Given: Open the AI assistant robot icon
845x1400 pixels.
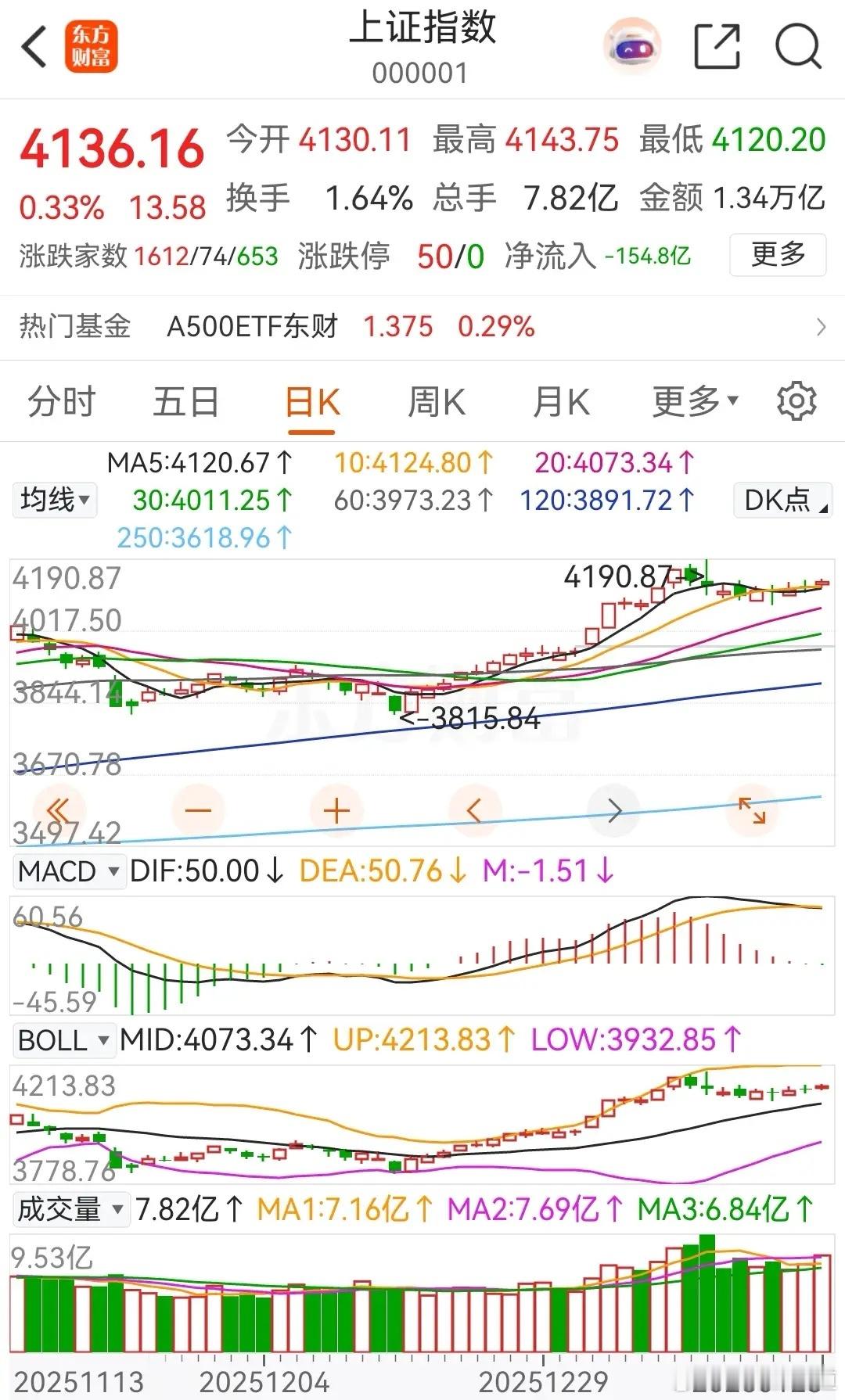Looking at the screenshot, I should point(632,47).
